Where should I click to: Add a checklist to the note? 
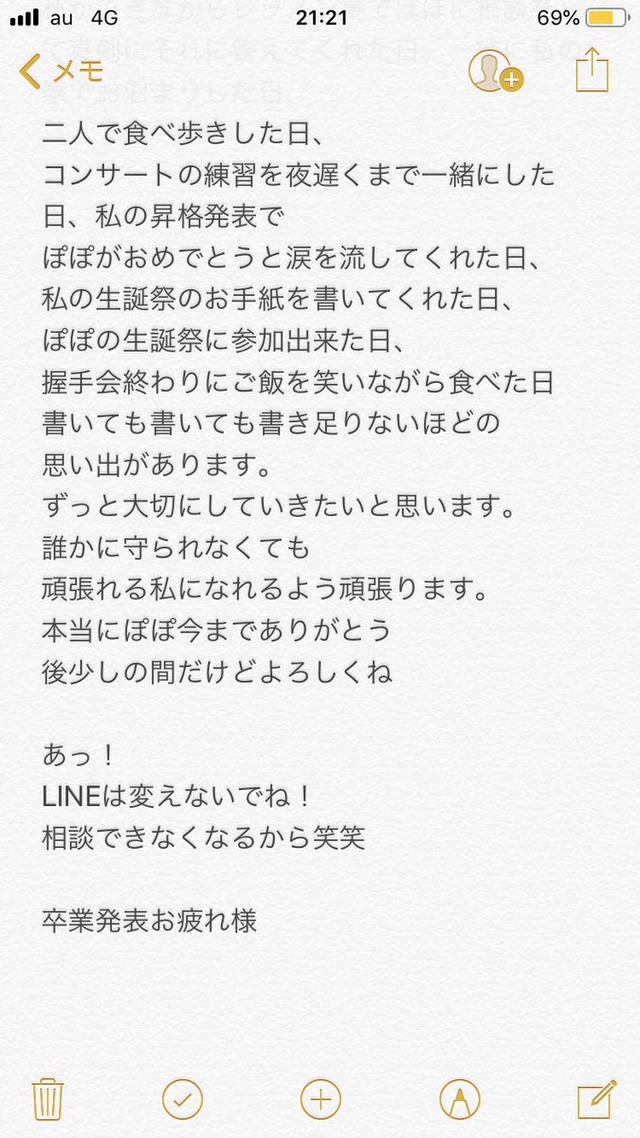[182, 1100]
